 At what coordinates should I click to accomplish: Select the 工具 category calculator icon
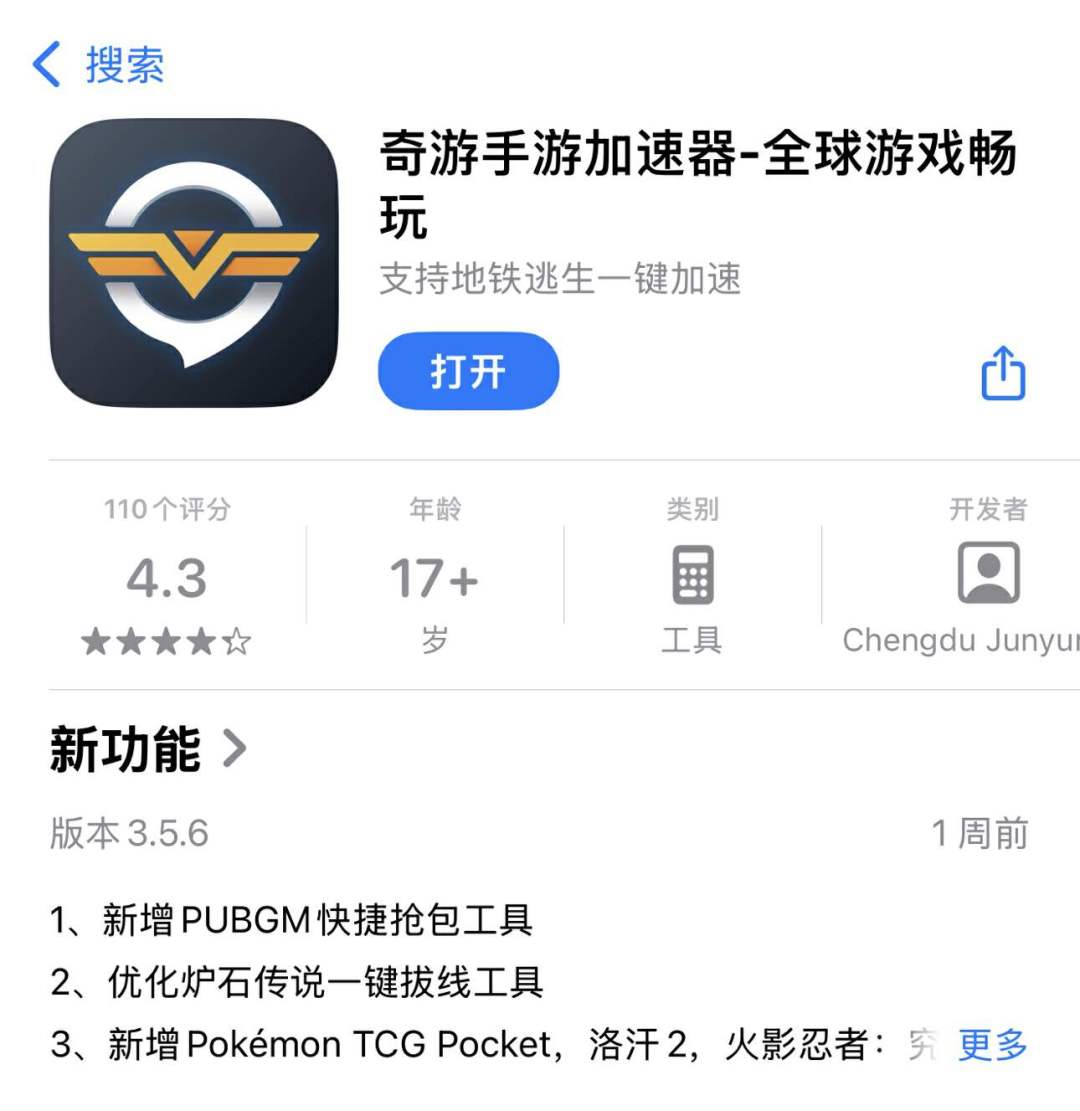pyautogui.click(x=693, y=575)
